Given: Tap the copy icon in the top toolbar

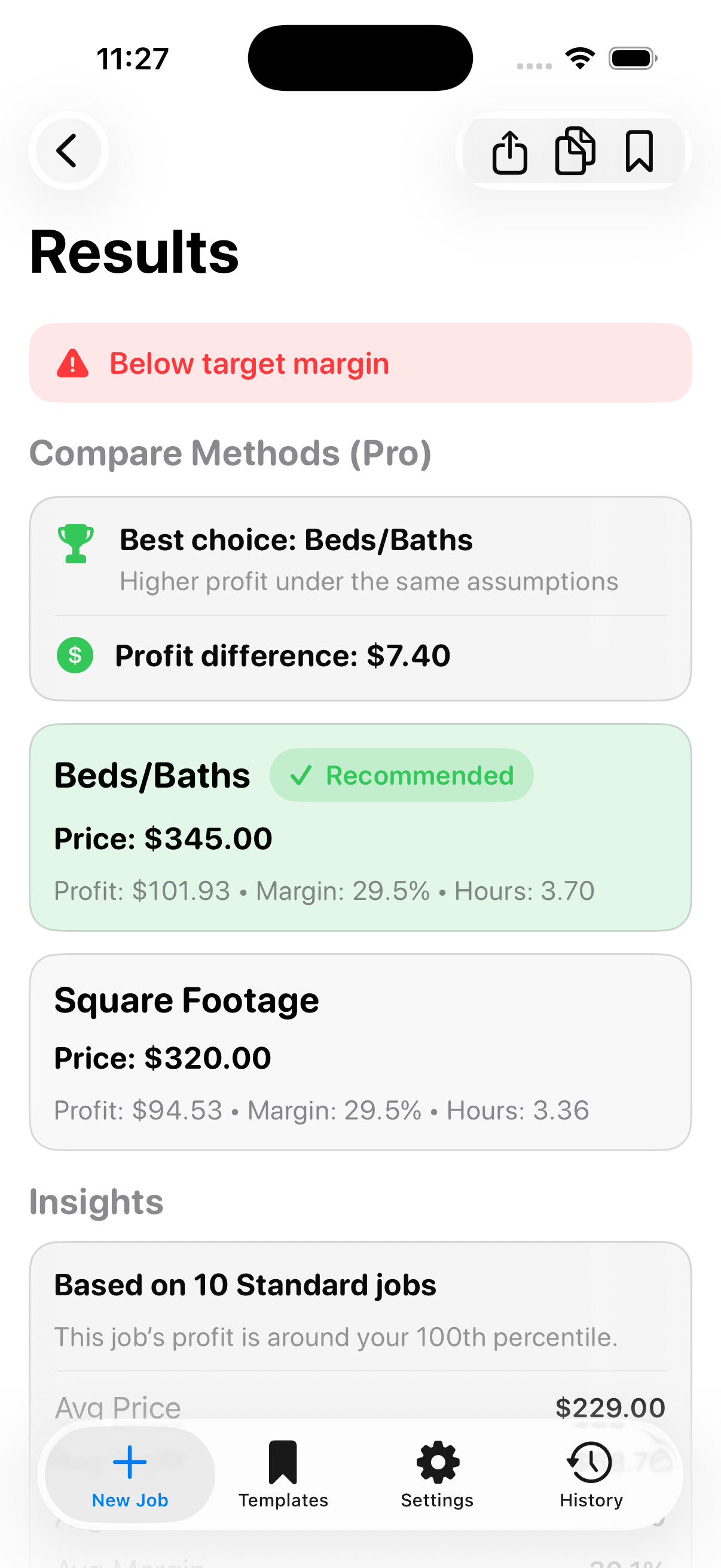Looking at the screenshot, I should [x=575, y=151].
